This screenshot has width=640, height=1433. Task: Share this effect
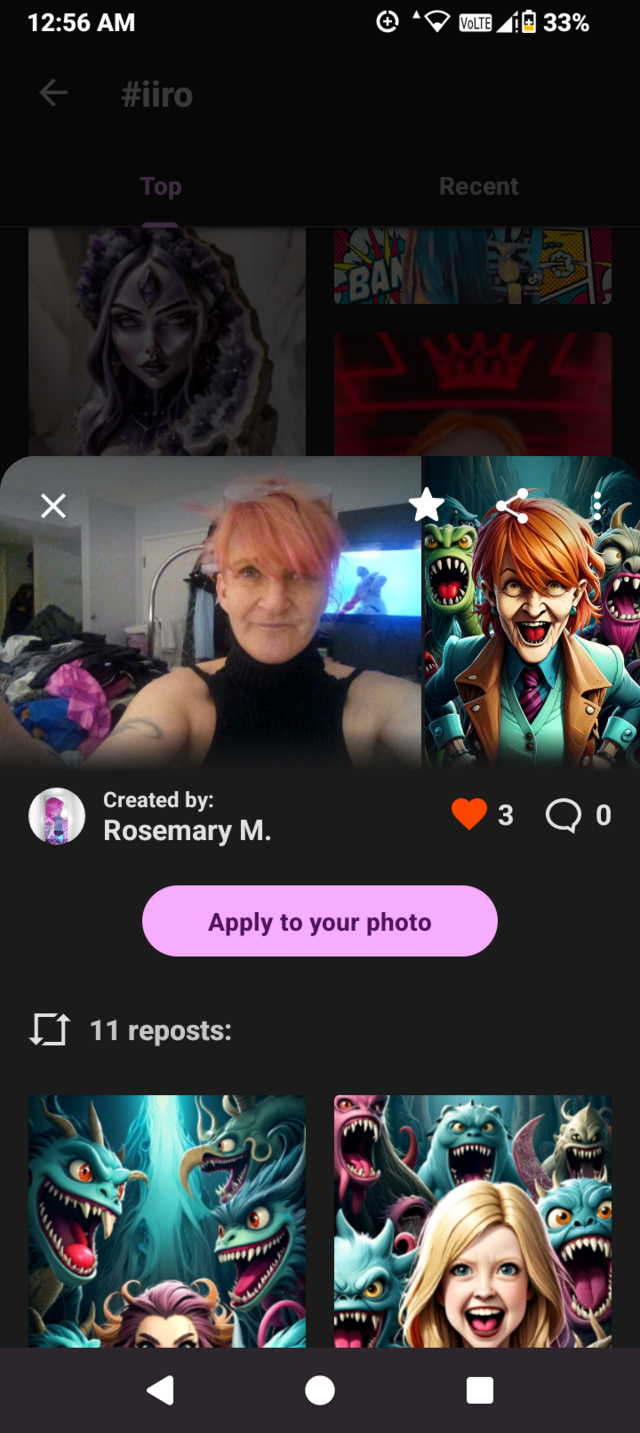(512, 506)
